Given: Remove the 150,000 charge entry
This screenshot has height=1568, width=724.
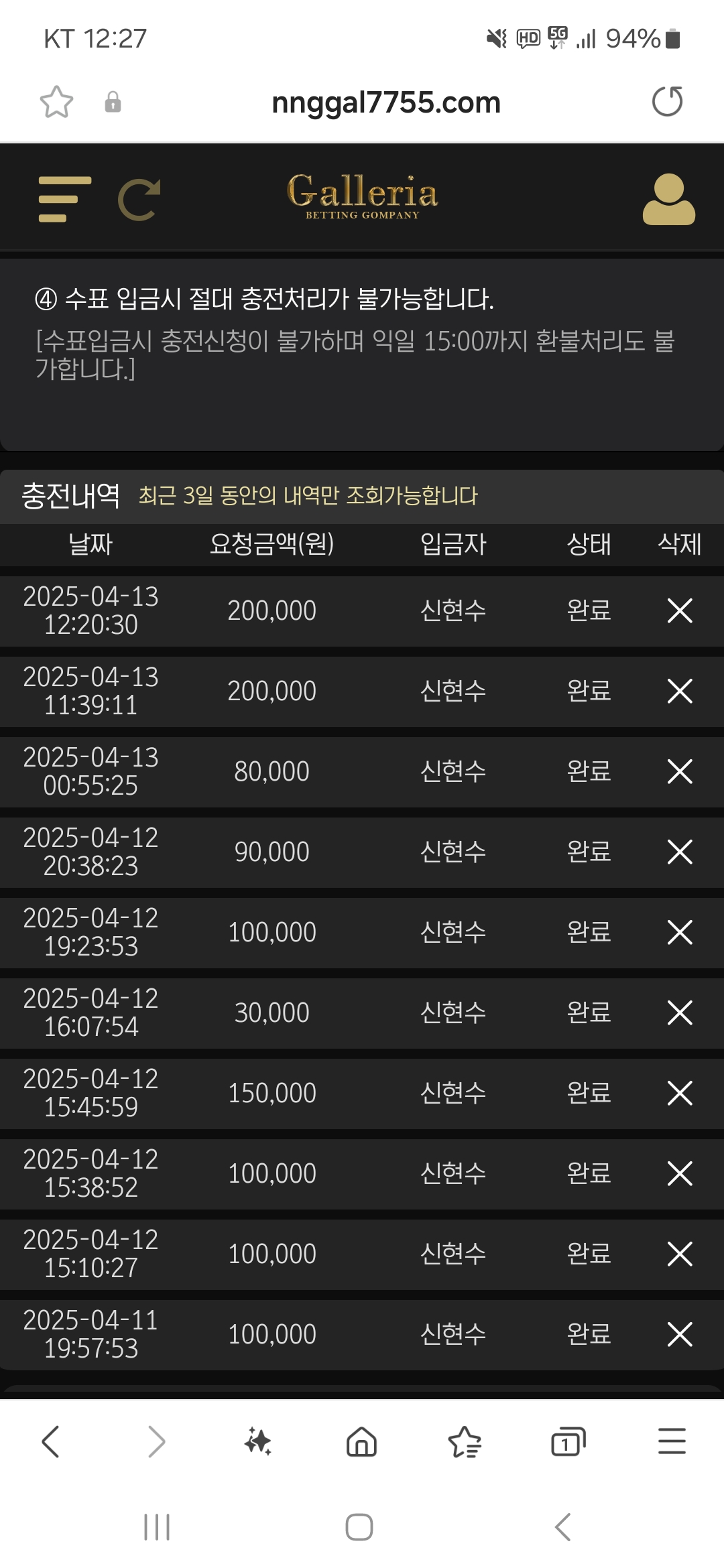Looking at the screenshot, I should point(680,1093).
